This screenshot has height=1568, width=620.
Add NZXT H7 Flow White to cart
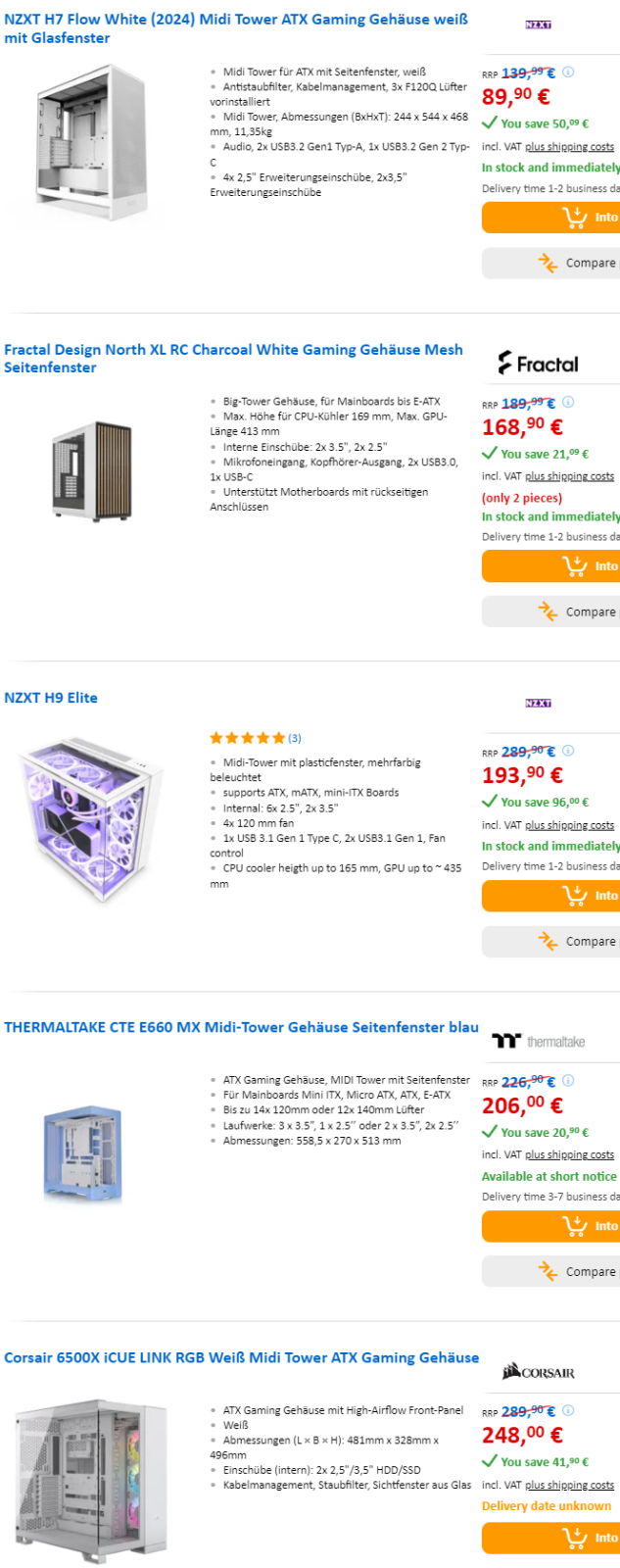click(550, 218)
